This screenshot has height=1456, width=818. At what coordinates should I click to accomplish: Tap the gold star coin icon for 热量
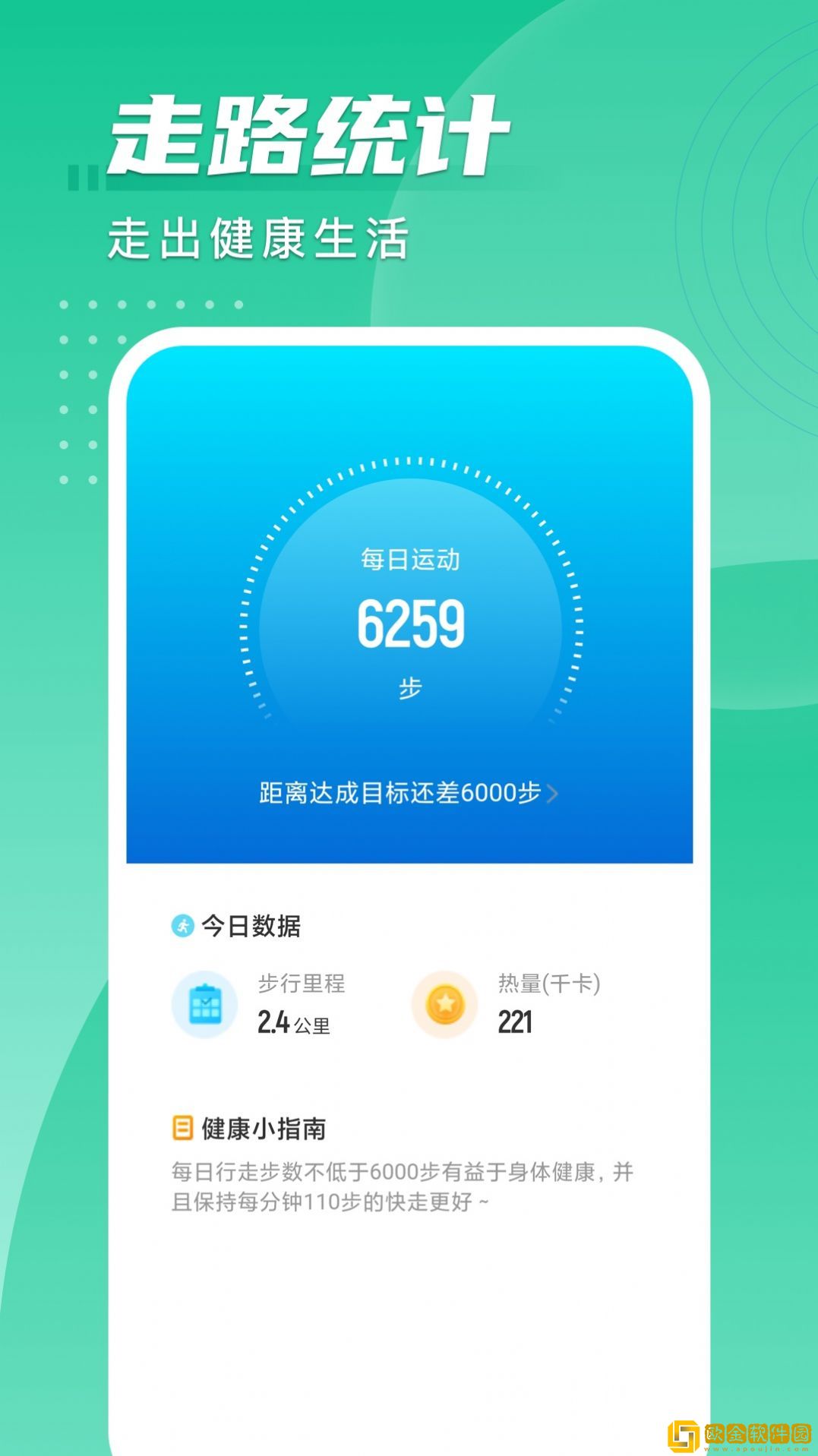coord(444,1004)
